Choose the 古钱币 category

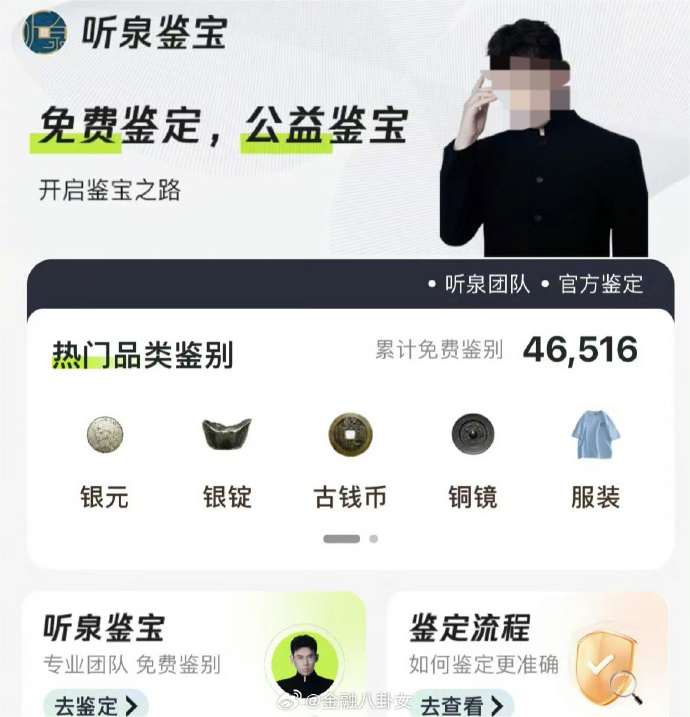(x=350, y=459)
